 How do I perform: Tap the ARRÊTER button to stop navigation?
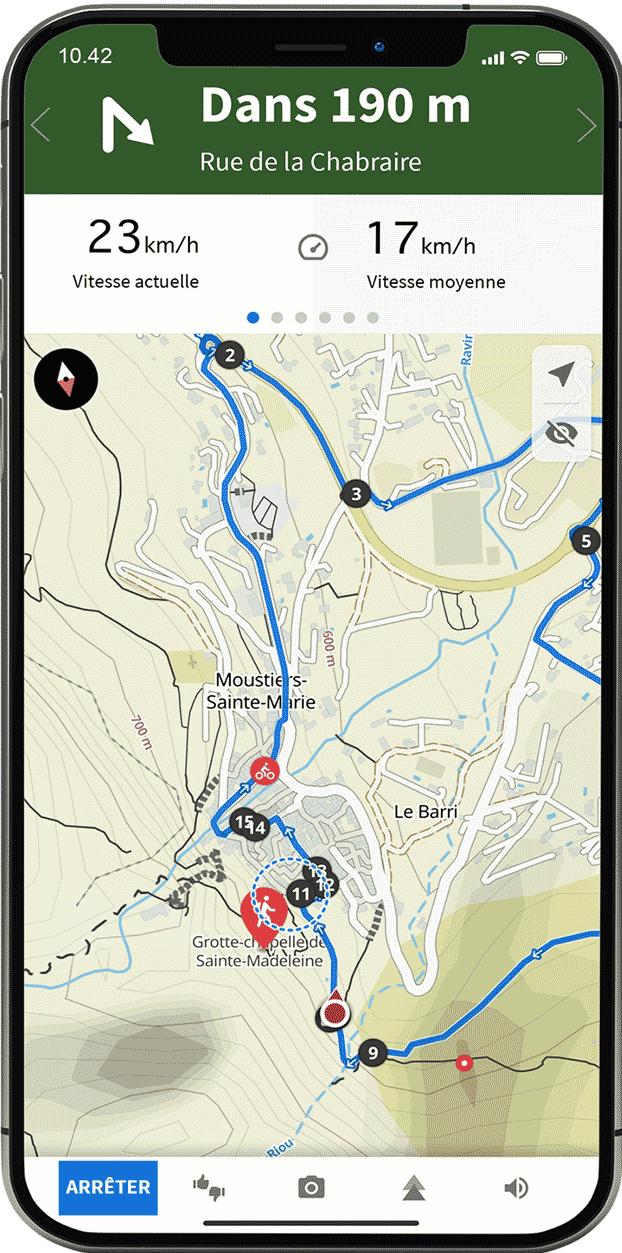[108, 1187]
